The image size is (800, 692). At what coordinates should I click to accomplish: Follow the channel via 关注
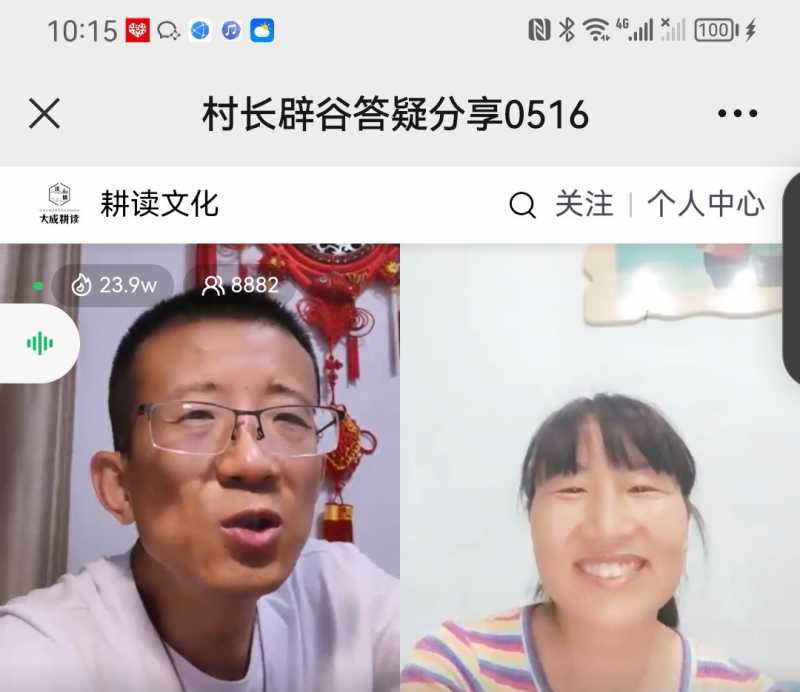click(584, 205)
